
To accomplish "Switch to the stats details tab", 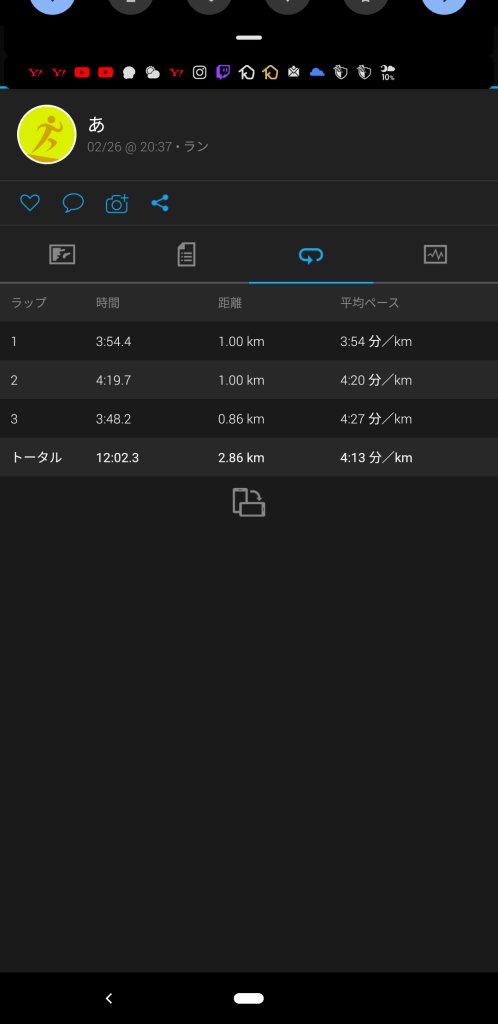I will tap(187, 254).
